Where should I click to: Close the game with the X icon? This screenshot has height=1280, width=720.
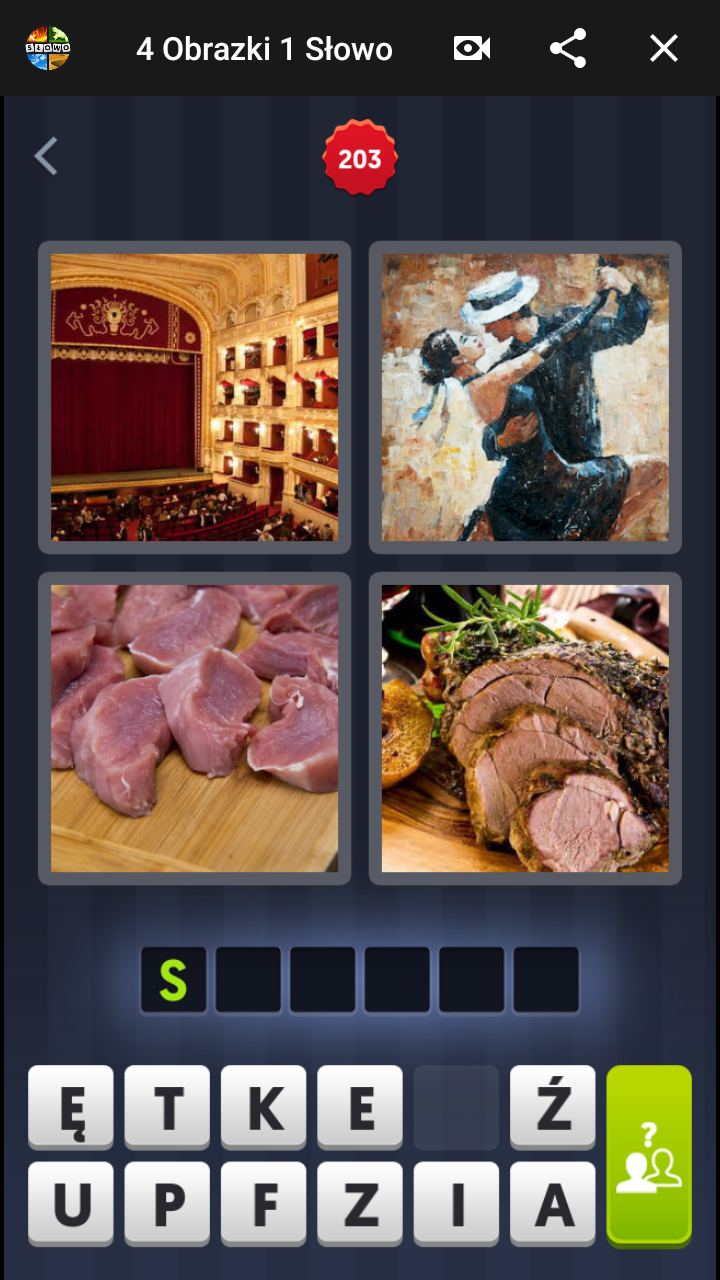click(x=664, y=48)
